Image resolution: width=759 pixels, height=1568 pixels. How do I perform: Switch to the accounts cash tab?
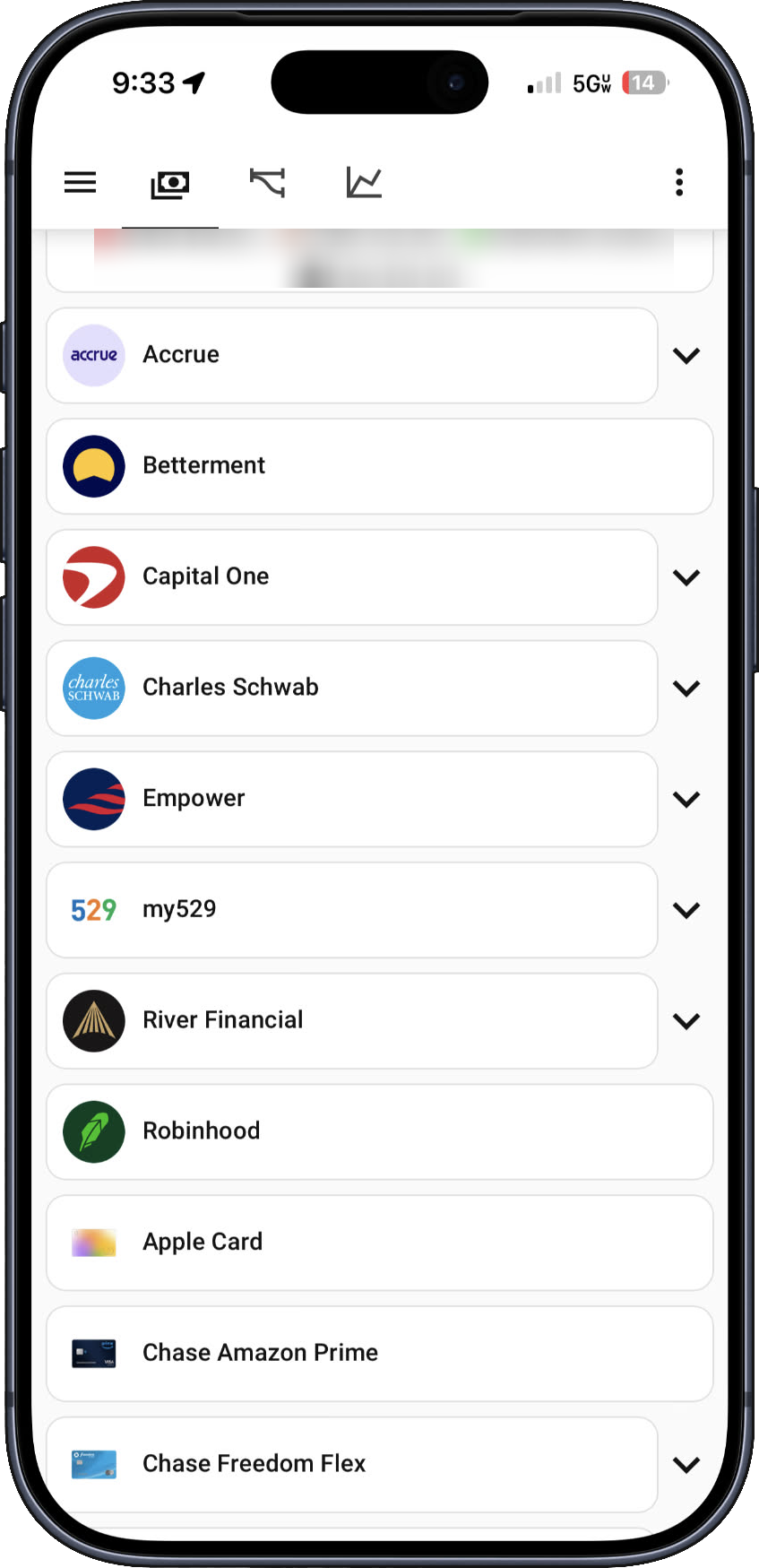(168, 182)
